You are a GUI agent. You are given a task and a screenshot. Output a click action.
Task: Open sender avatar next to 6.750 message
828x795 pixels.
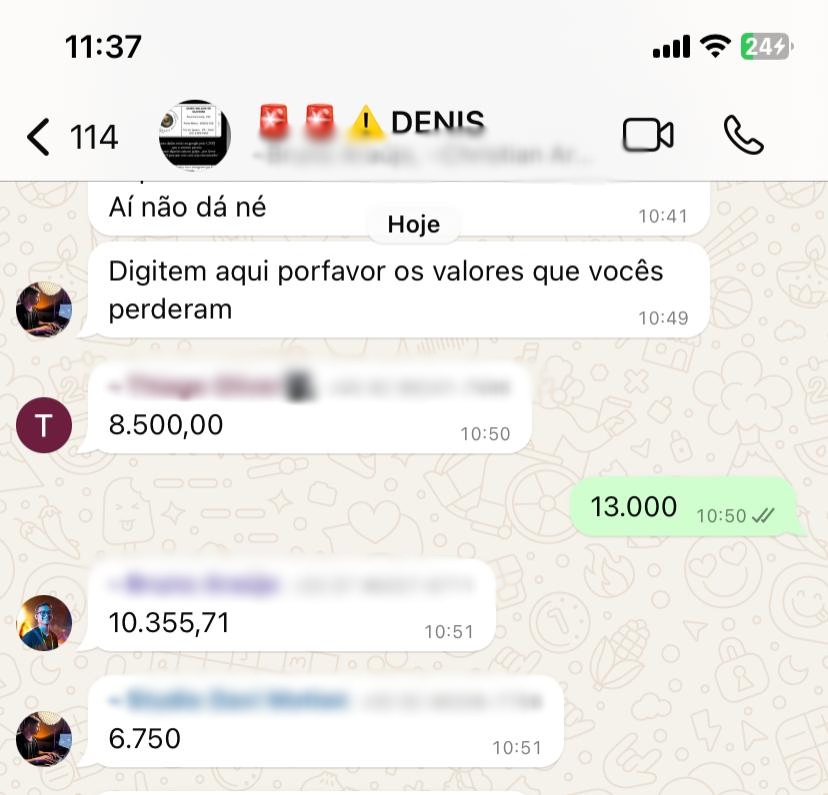point(44,739)
